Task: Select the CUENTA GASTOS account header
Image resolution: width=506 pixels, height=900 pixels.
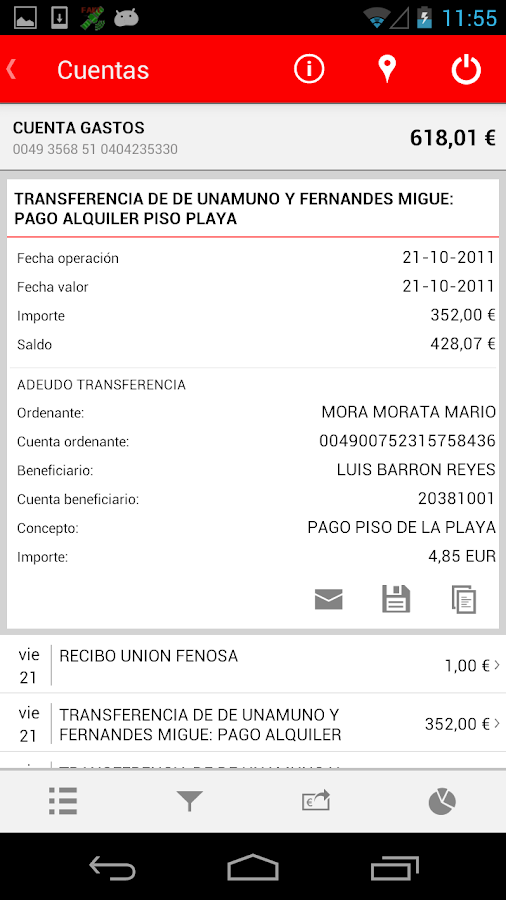Action: [x=253, y=137]
